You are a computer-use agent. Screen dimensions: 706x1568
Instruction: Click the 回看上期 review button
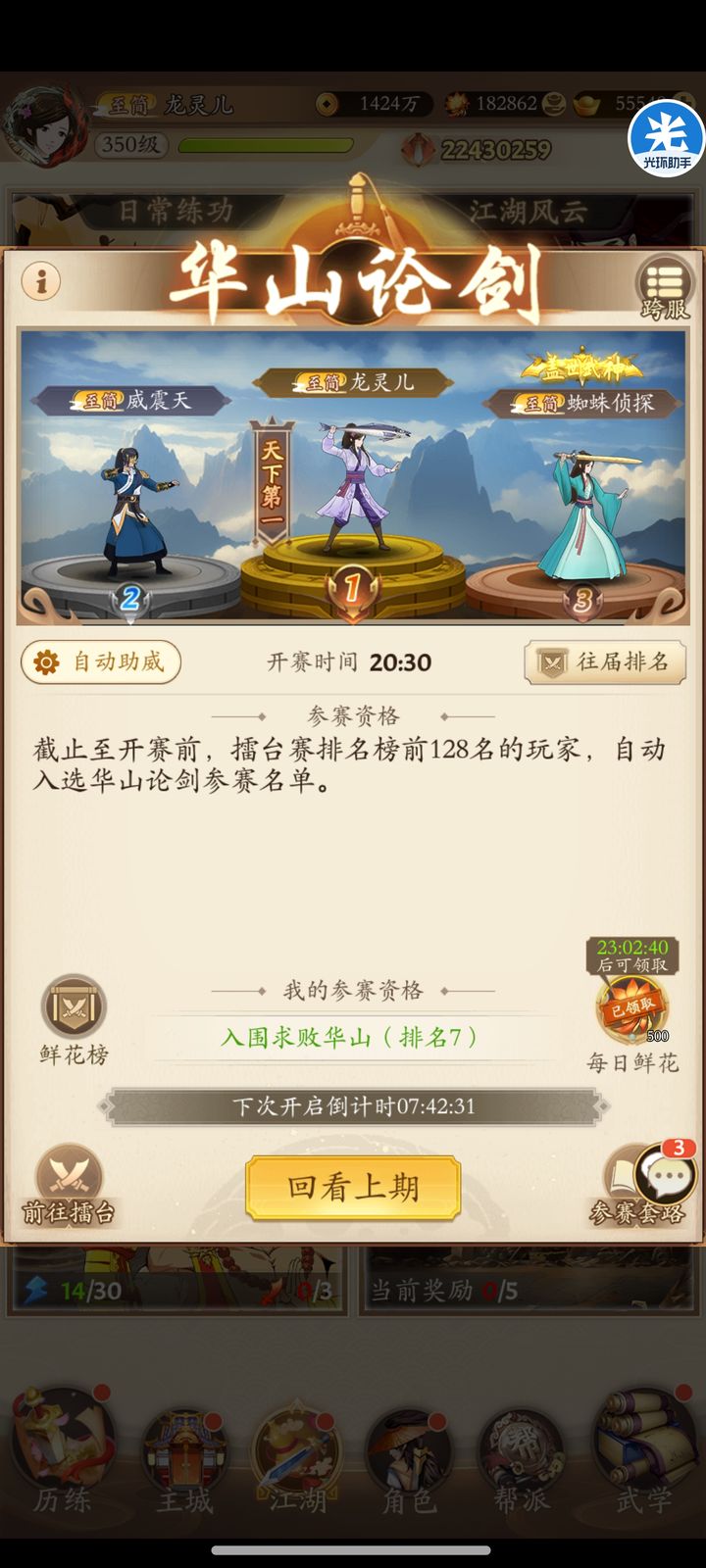(353, 1188)
